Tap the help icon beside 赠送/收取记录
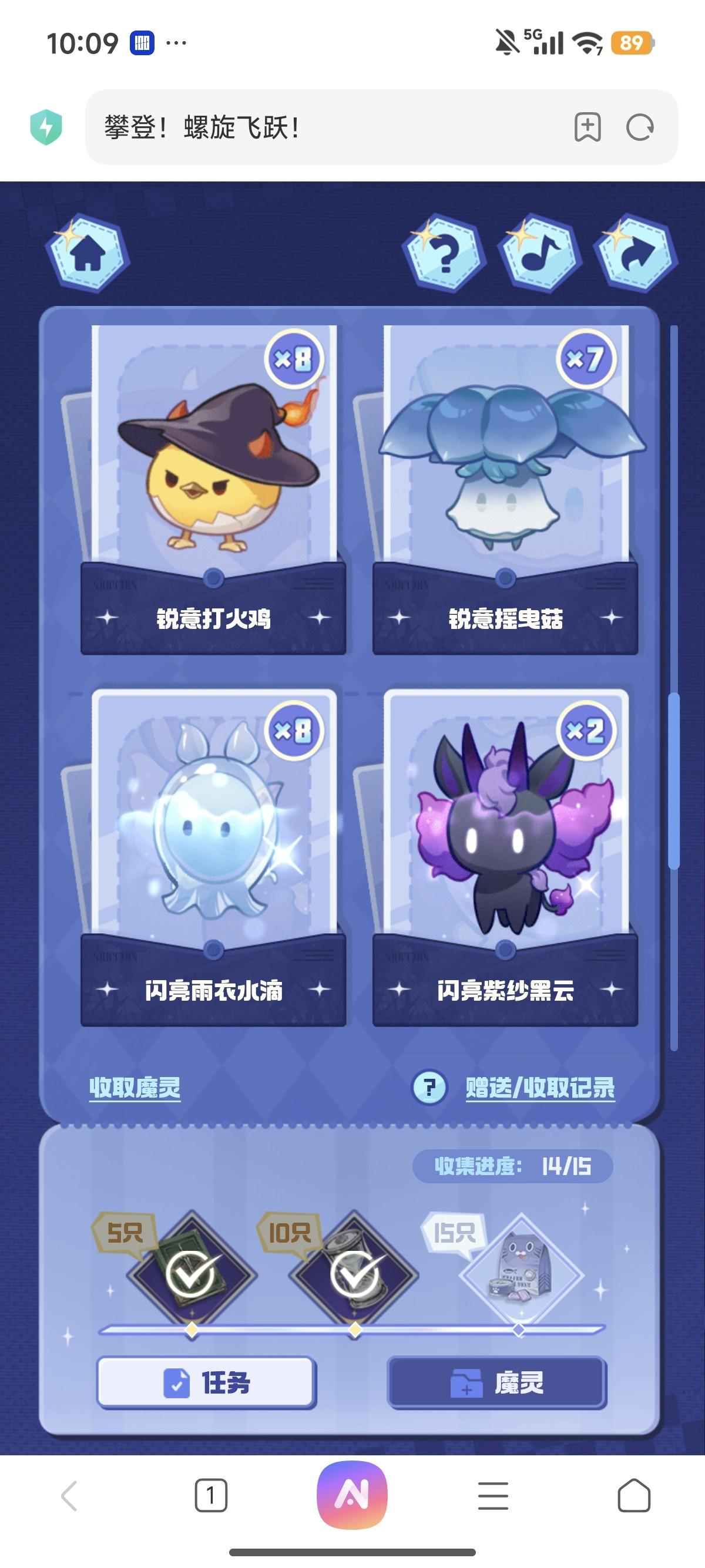This screenshot has height=1568, width=705. tap(429, 1087)
